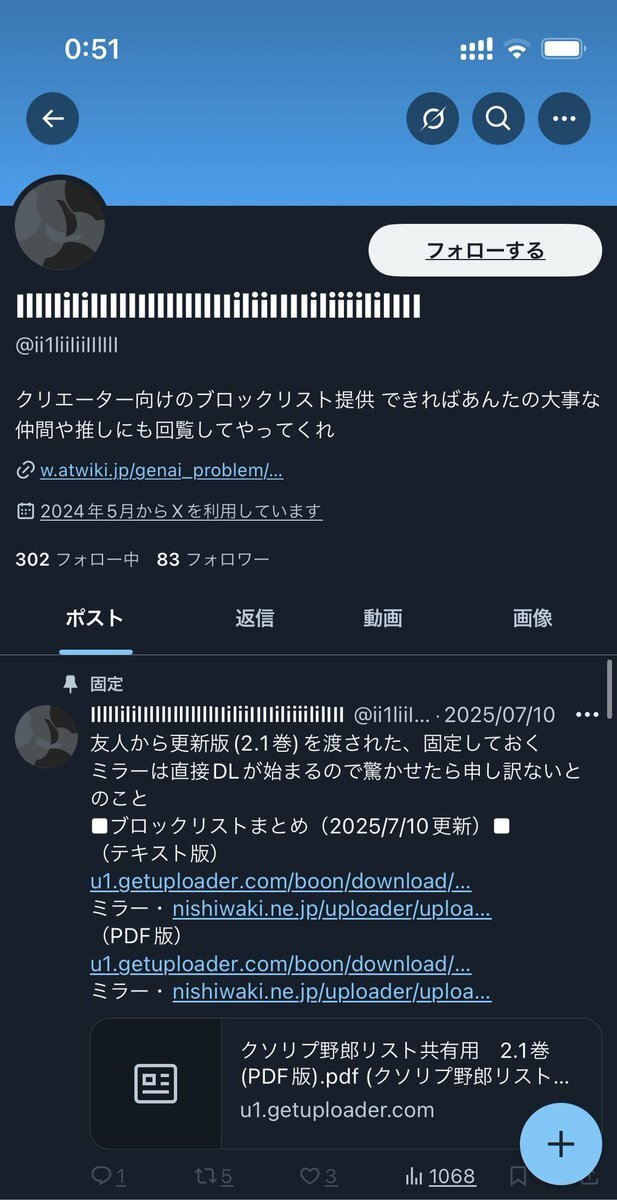Search this profile's posts
The image size is (617, 1200).
point(498,119)
